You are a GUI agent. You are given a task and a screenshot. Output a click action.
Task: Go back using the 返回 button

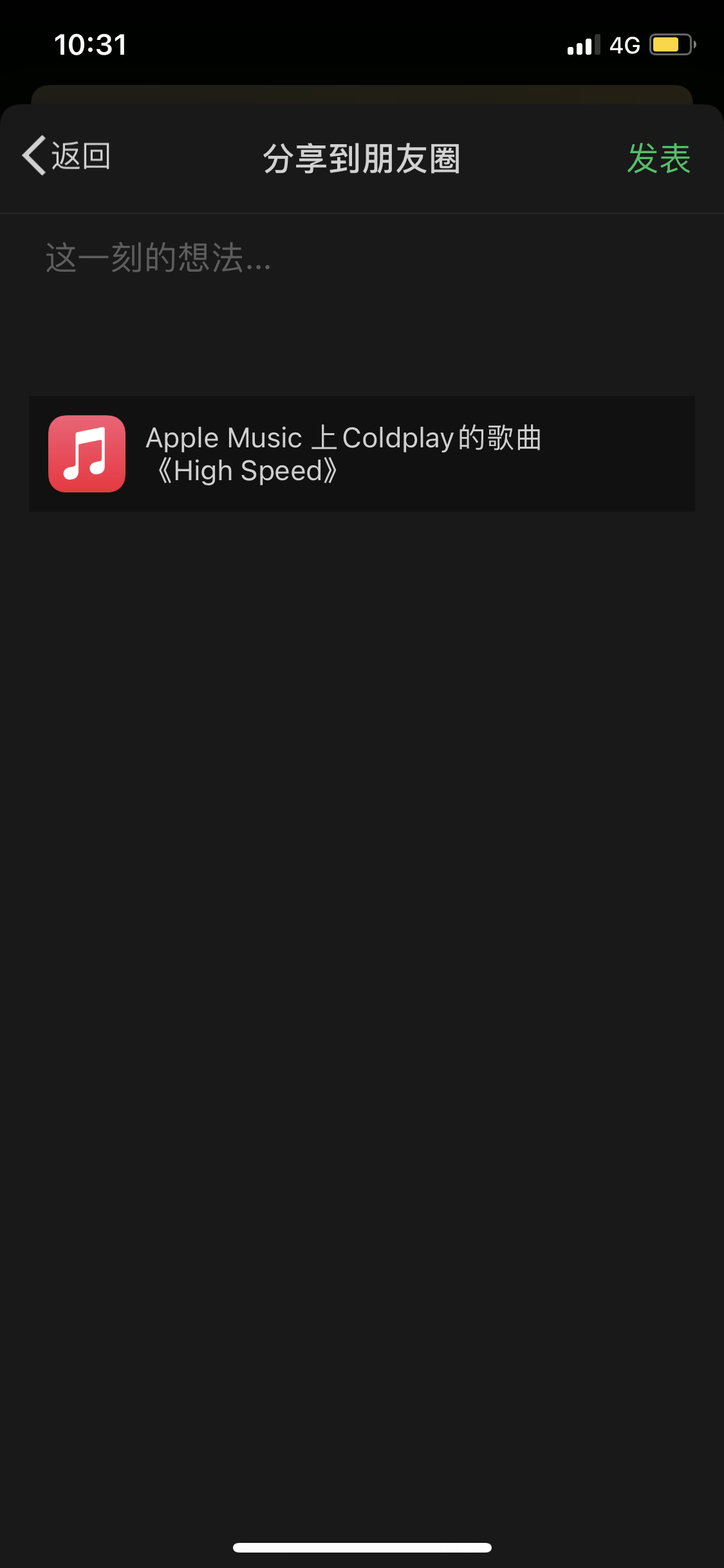point(66,156)
